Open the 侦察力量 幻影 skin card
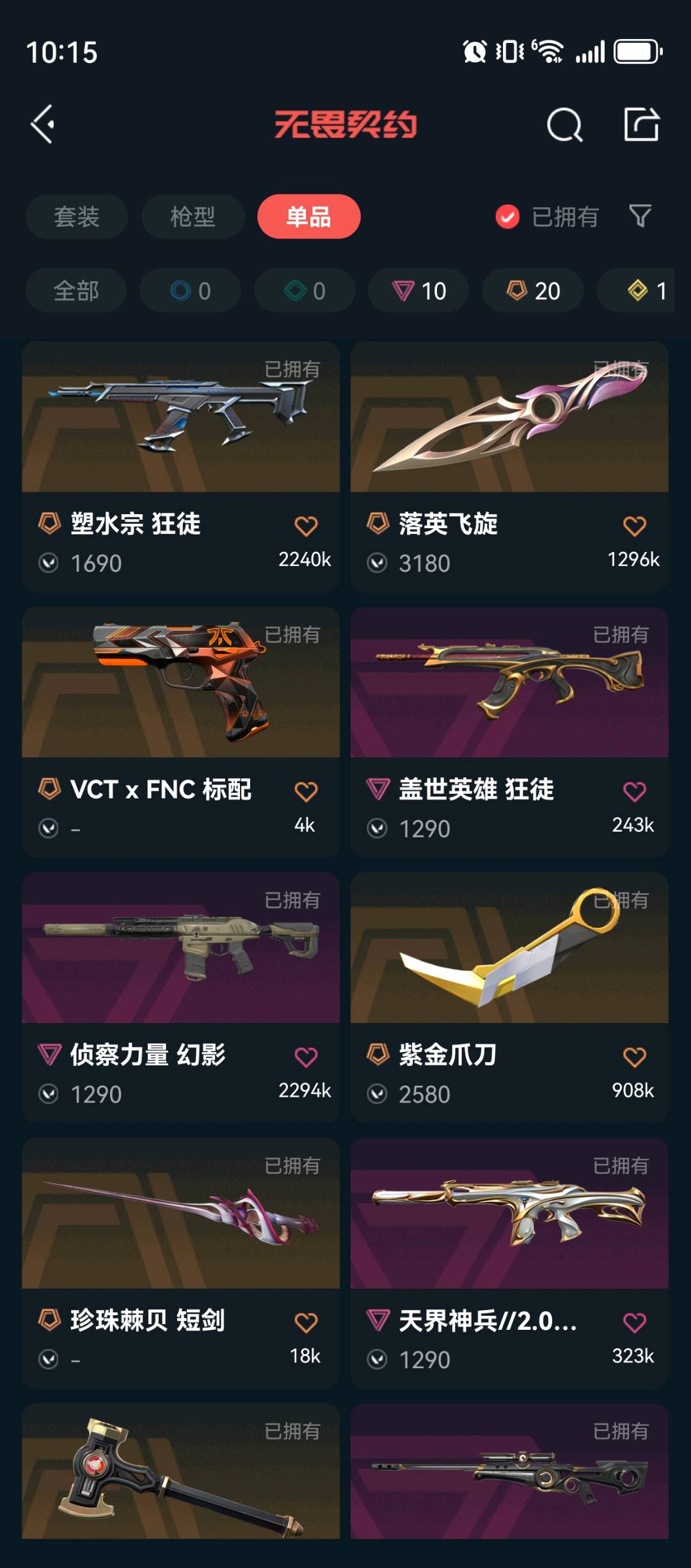The image size is (691, 1568). tap(180, 997)
